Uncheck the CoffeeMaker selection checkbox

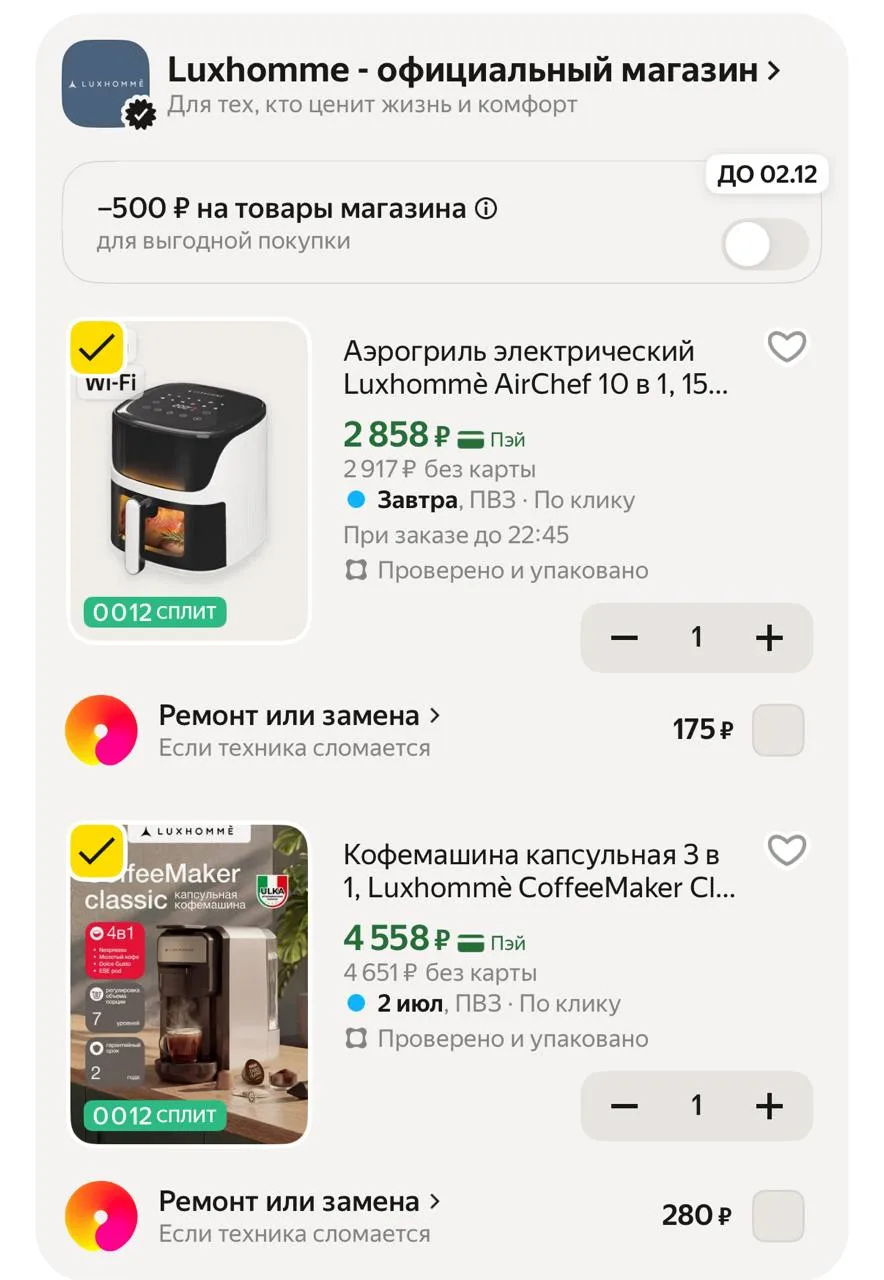(x=97, y=851)
